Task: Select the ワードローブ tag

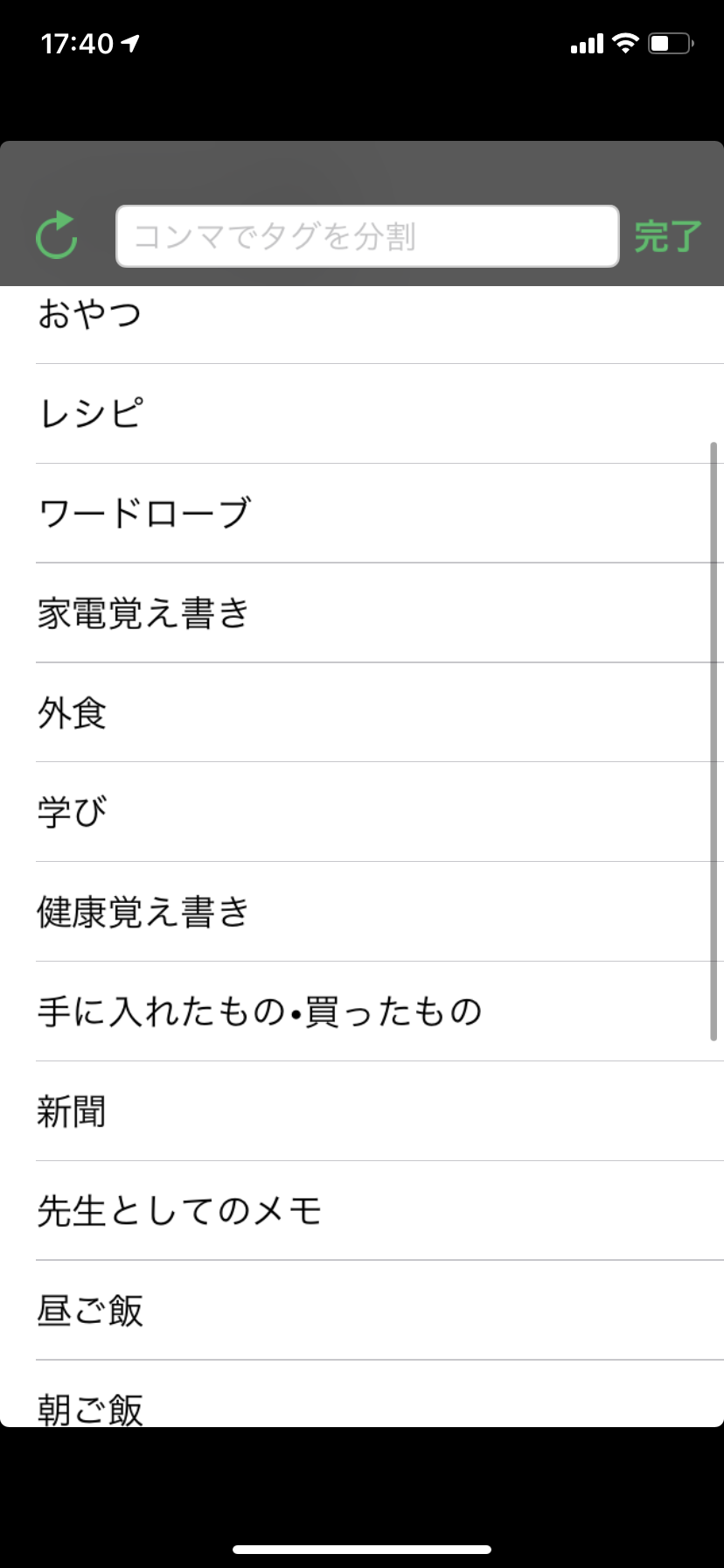Action: pyautogui.click(x=362, y=514)
